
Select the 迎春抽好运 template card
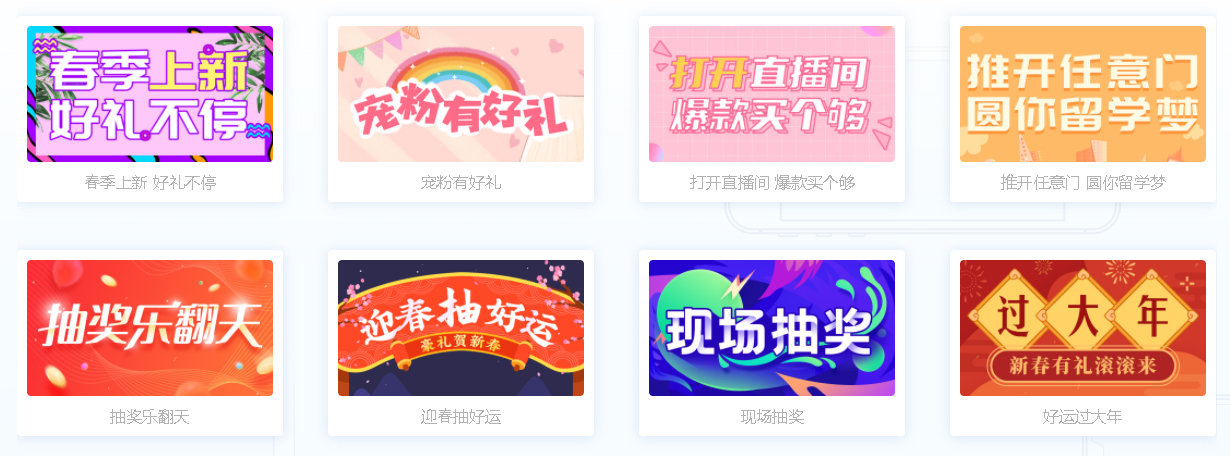pos(461,328)
